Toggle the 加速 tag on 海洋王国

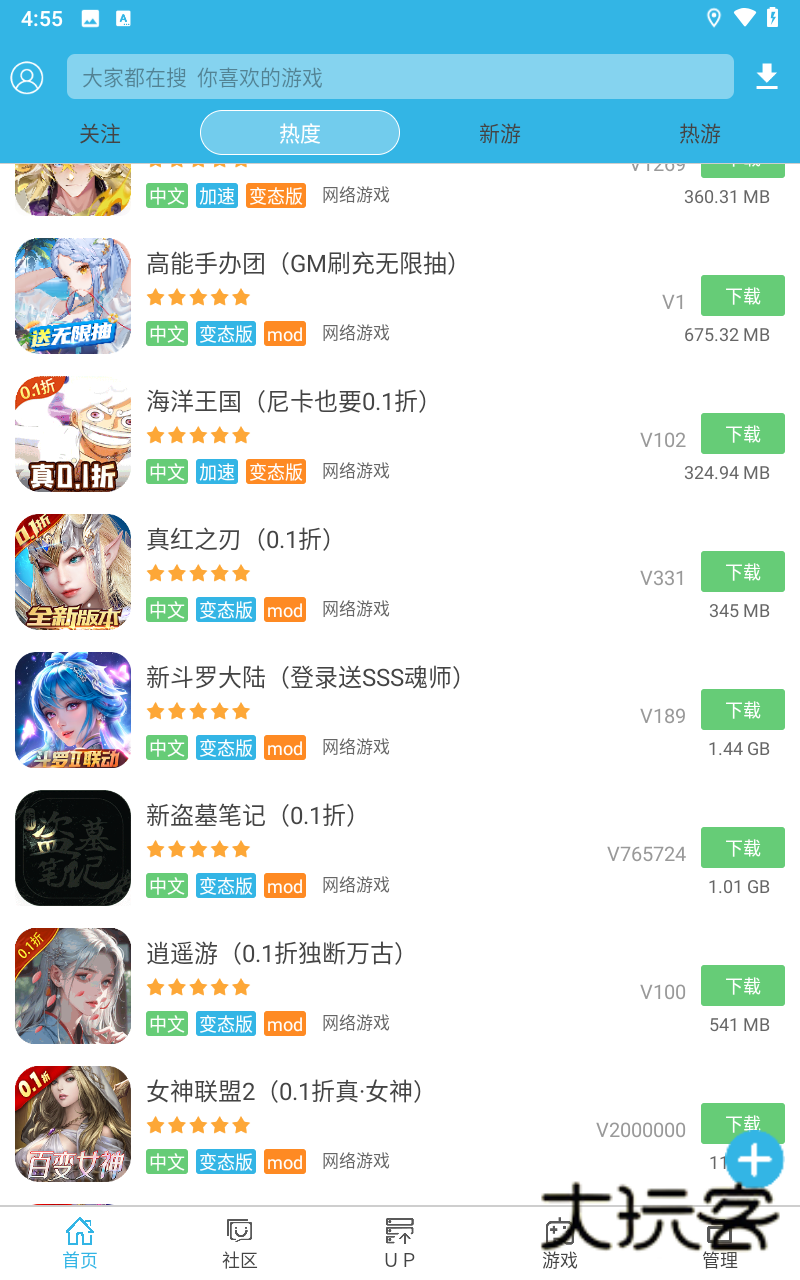(217, 471)
